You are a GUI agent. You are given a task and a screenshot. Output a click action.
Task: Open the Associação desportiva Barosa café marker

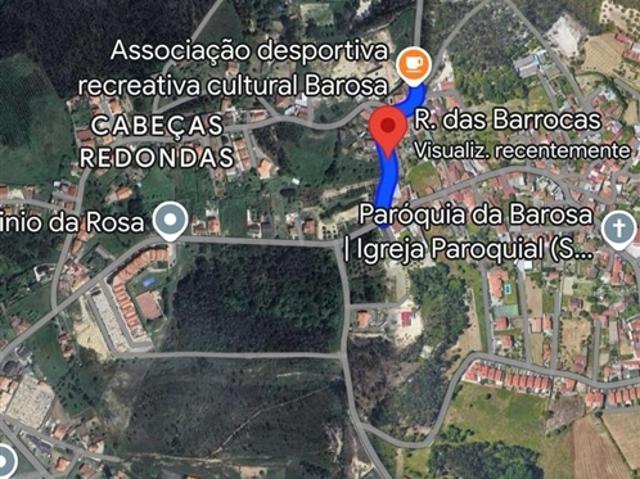click(x=410, y=64)
